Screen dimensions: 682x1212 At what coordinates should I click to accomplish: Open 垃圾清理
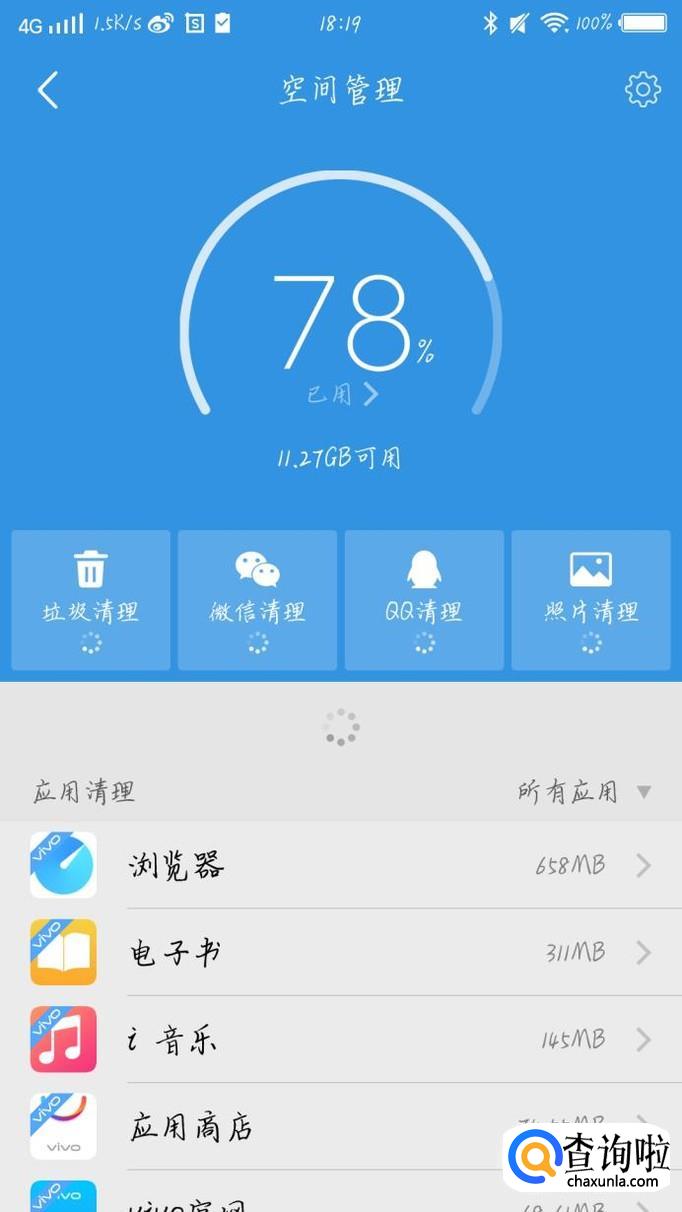click(x=91, y=599)
